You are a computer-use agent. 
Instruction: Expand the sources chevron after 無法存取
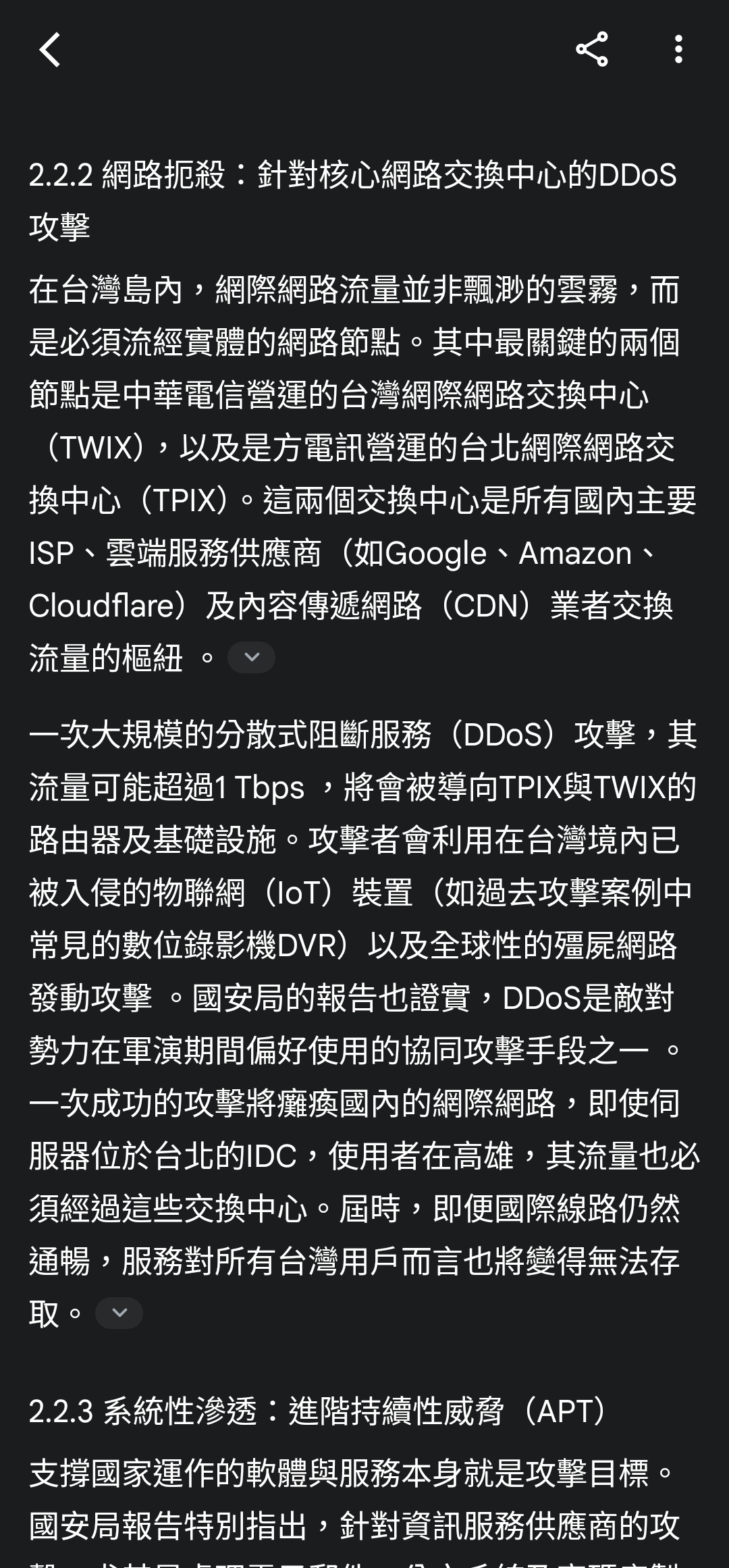click(x=119, y=1313)
